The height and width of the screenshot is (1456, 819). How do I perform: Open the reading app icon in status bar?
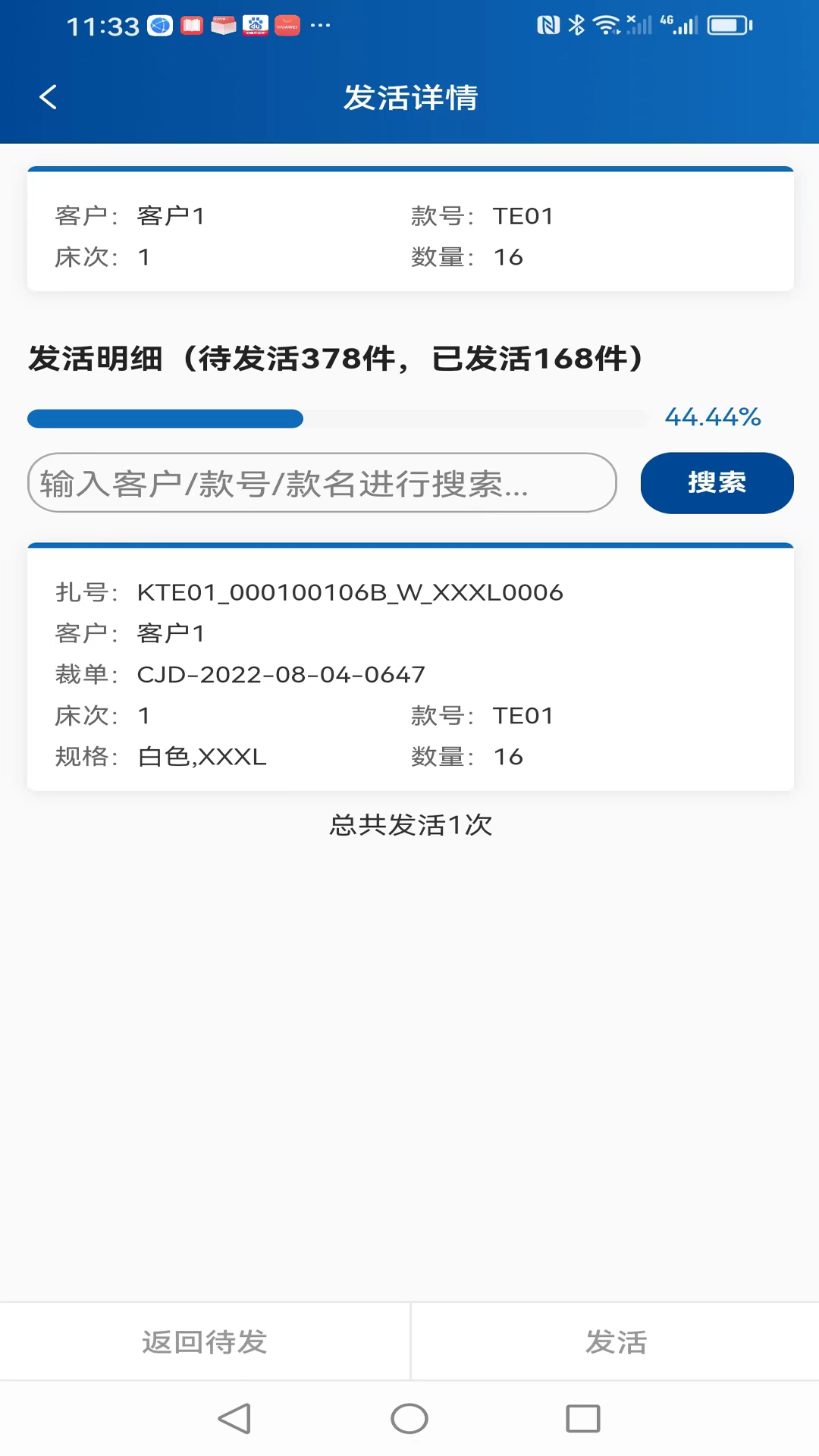point(192,25)
